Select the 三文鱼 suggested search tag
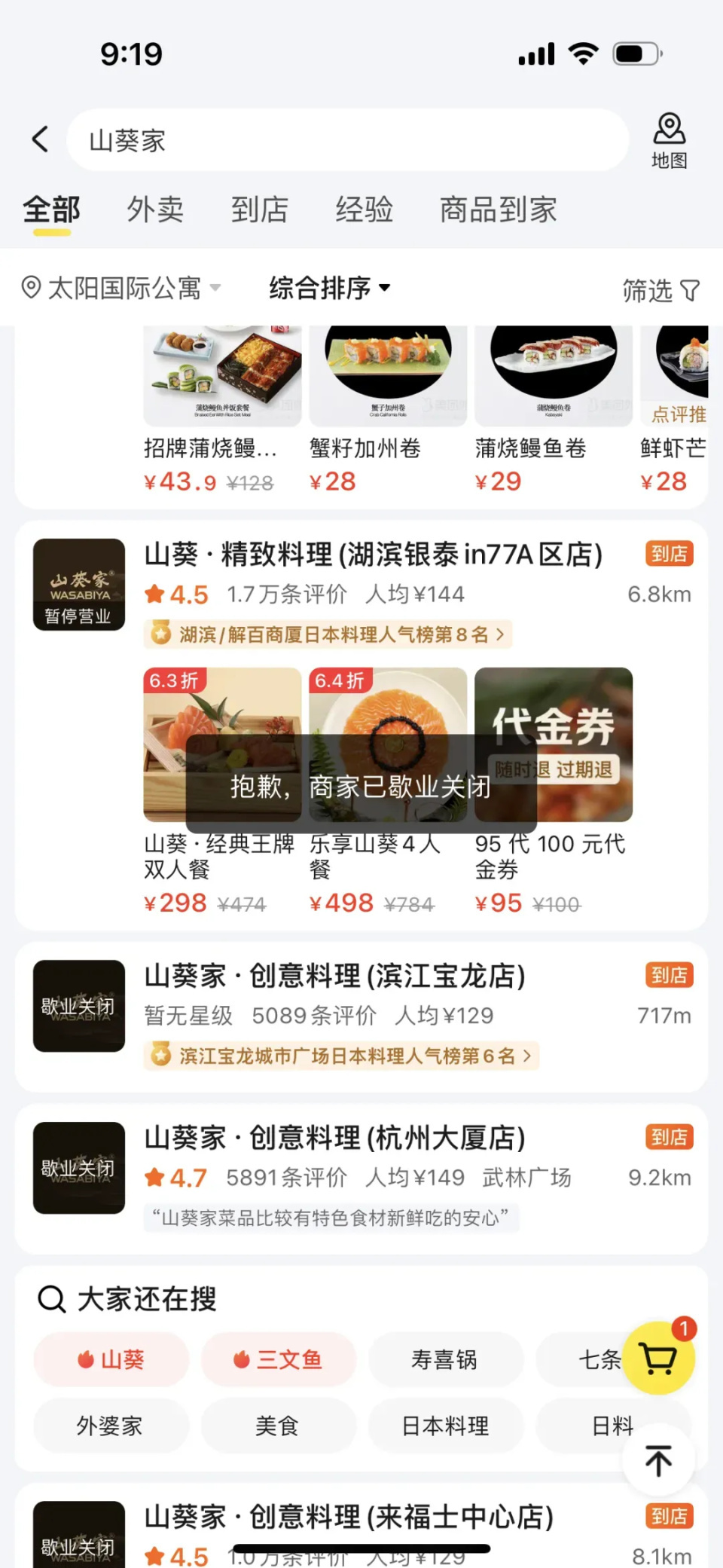This screenshot has width=723, height=1568. click(x=279, y=1360)
